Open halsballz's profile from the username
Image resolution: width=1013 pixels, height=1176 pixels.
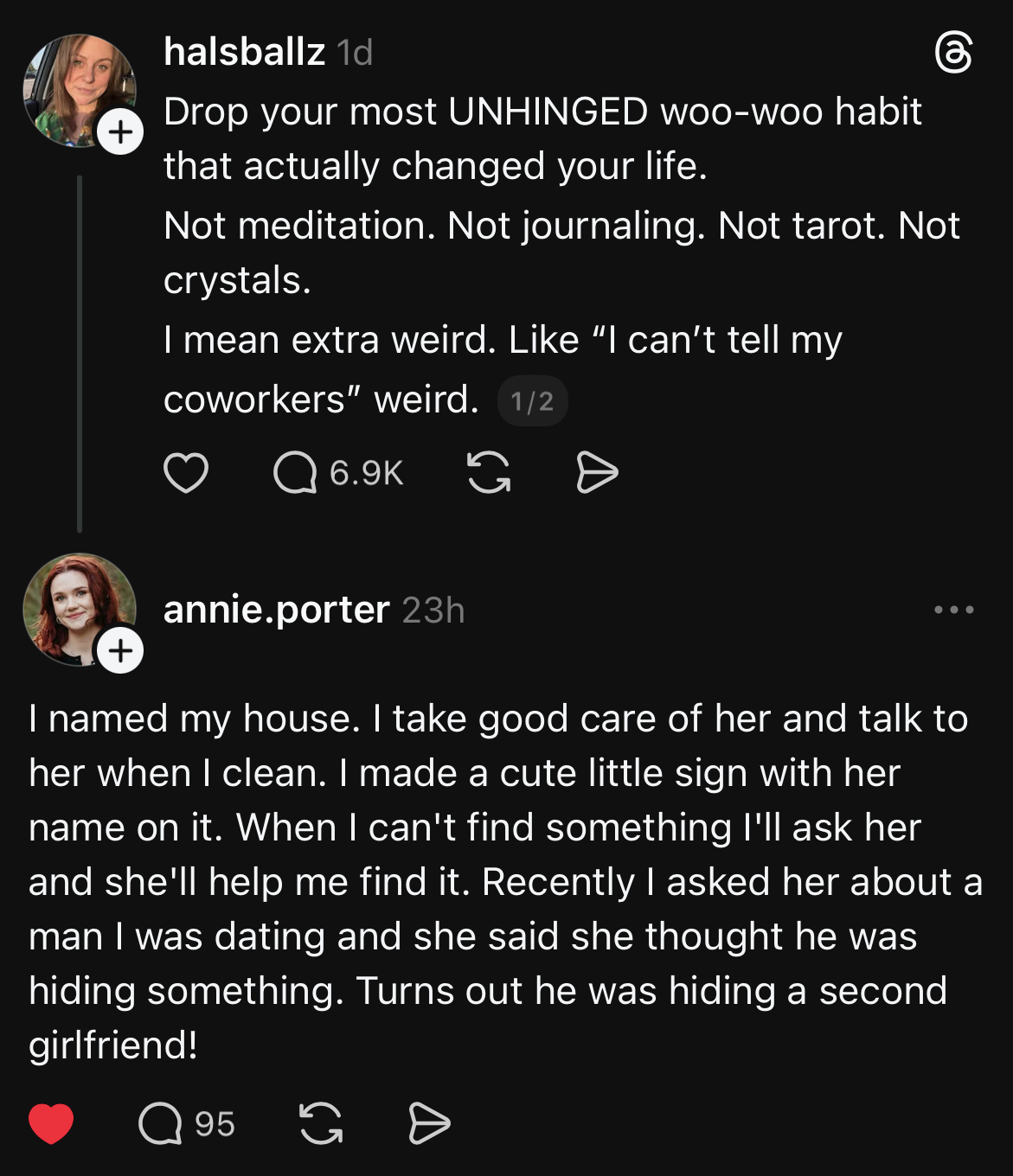244,53
